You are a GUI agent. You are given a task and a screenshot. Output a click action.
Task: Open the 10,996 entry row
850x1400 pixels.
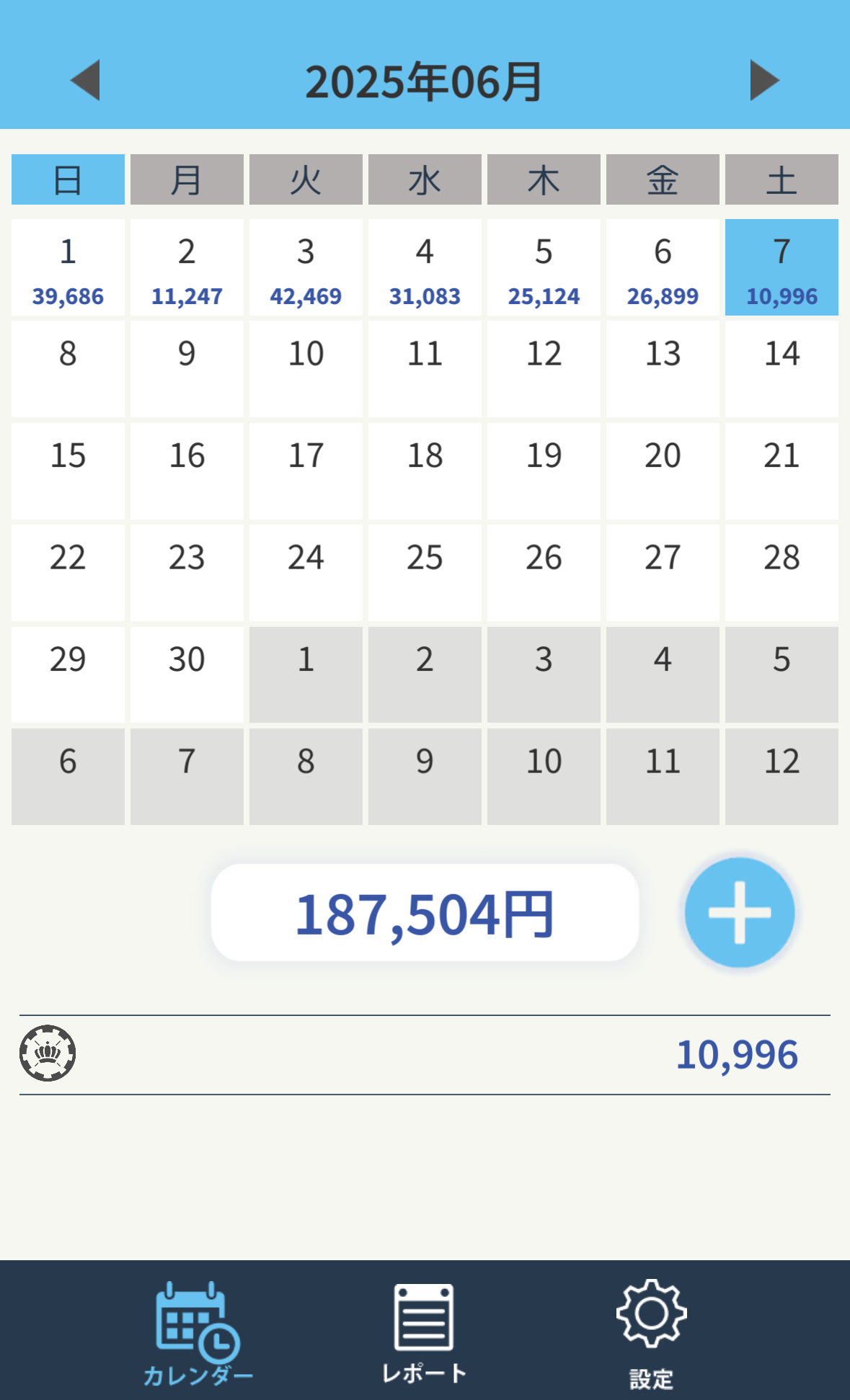pyautogui.click(x=425, y=1055)
